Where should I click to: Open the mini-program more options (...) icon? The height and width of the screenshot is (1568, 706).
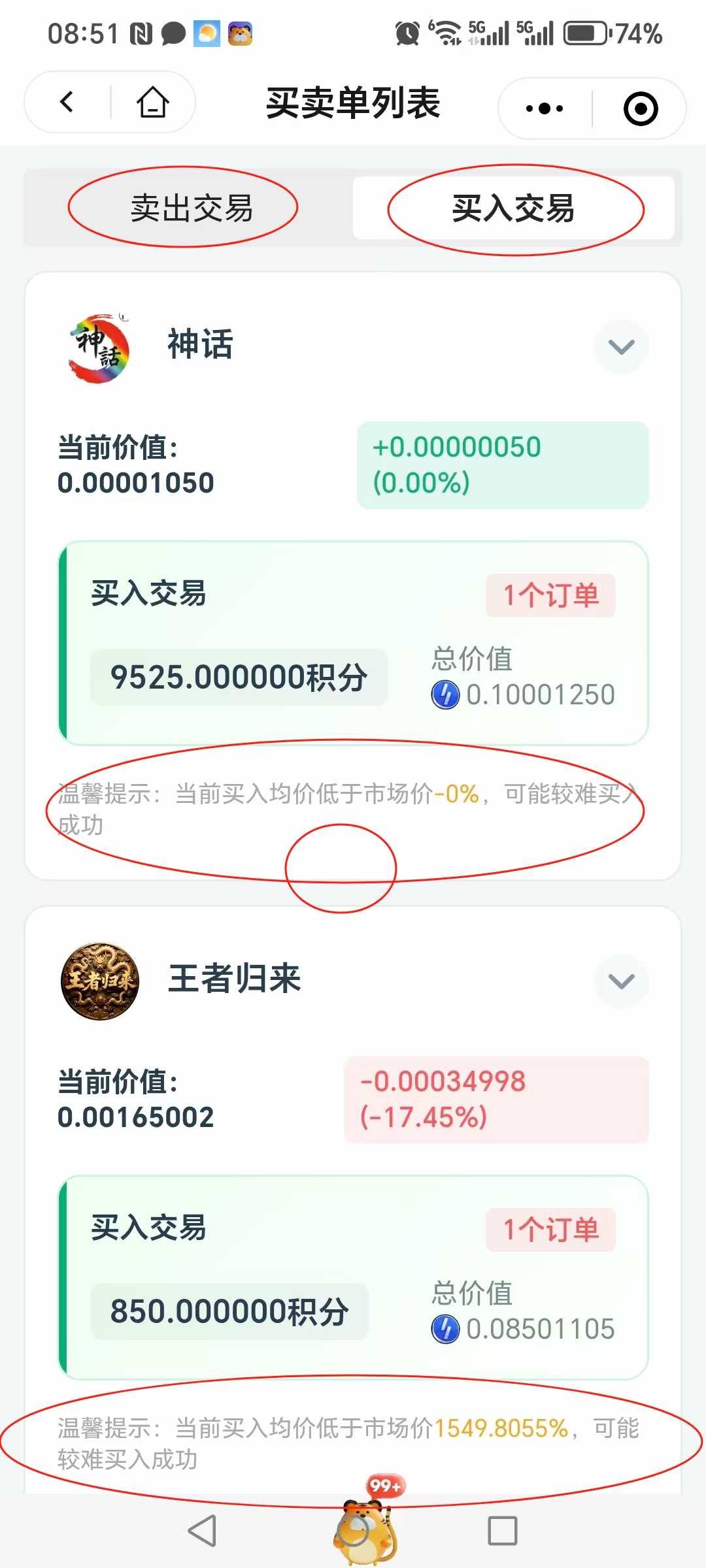pos(543,108)
